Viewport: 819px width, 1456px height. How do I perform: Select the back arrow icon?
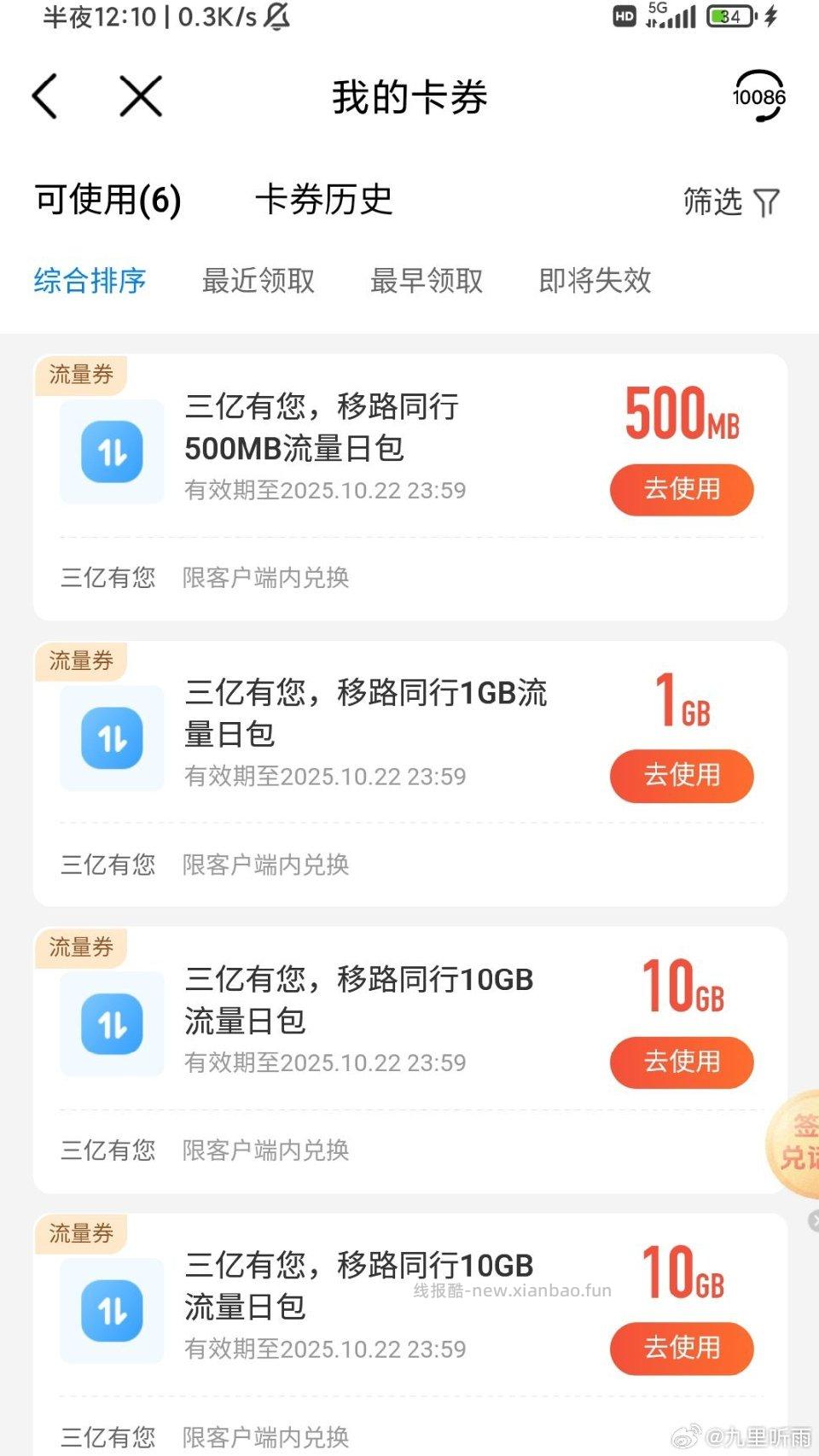click(44, 96)
